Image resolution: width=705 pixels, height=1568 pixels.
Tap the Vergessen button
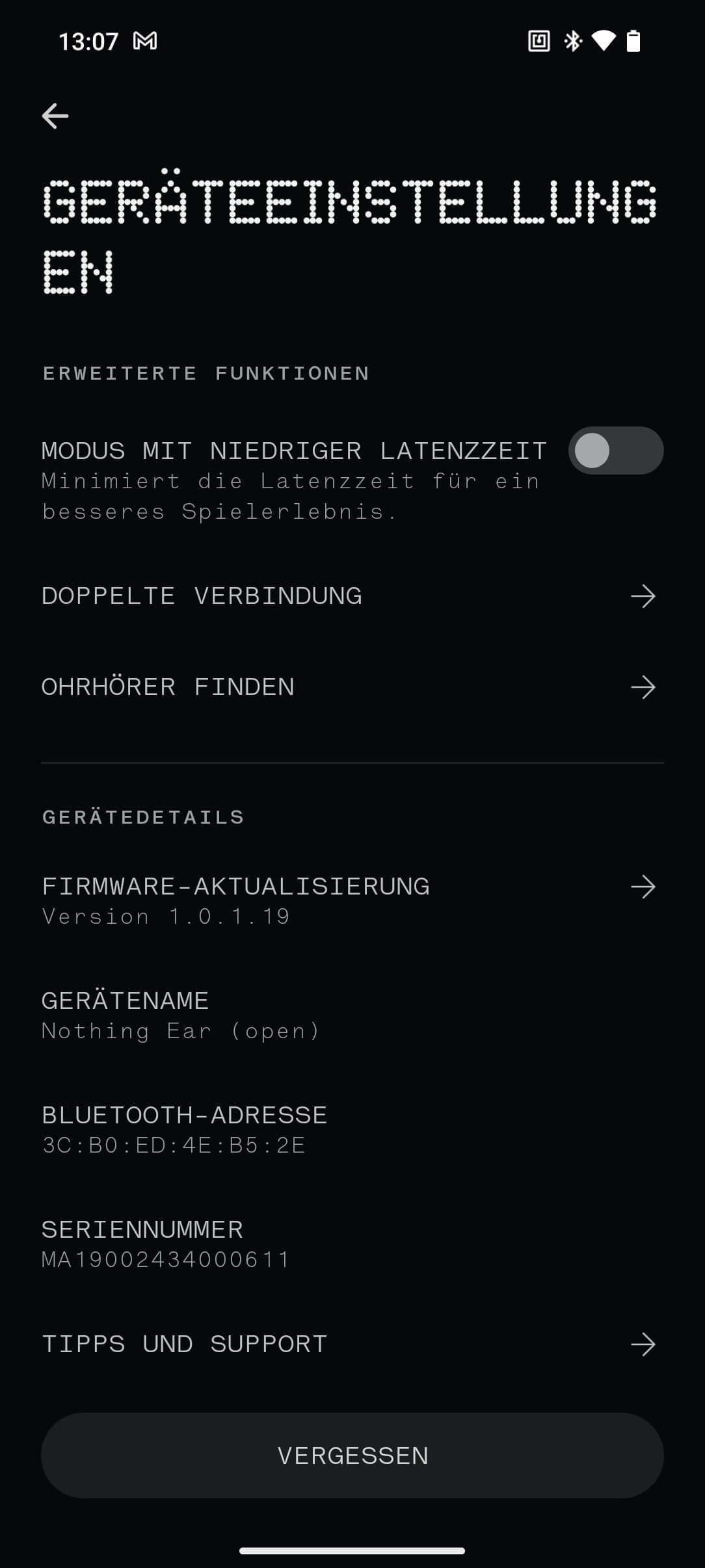(x=352, y=1456)
